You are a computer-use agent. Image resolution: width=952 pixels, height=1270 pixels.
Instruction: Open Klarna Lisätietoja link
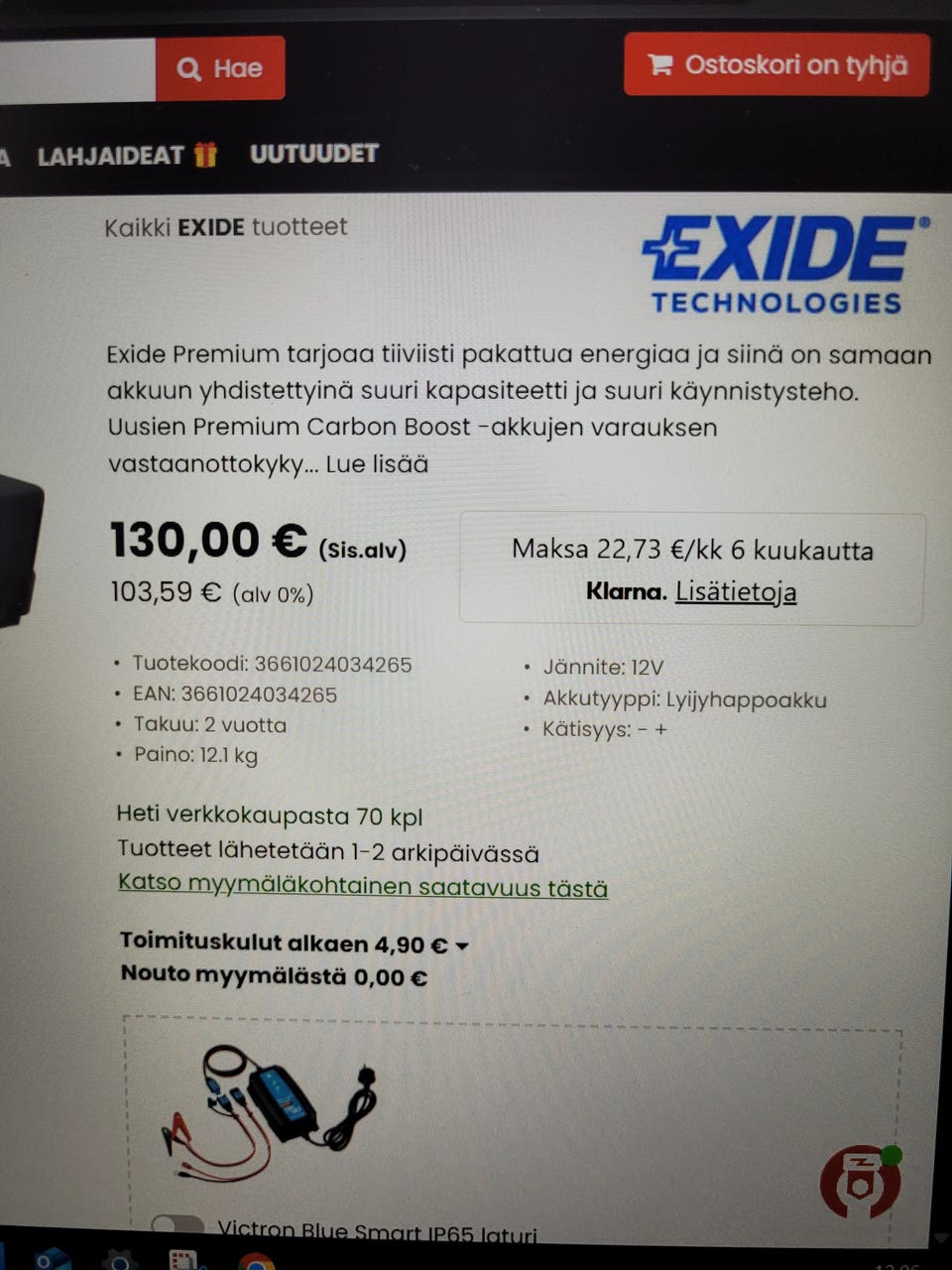(735, 592)
